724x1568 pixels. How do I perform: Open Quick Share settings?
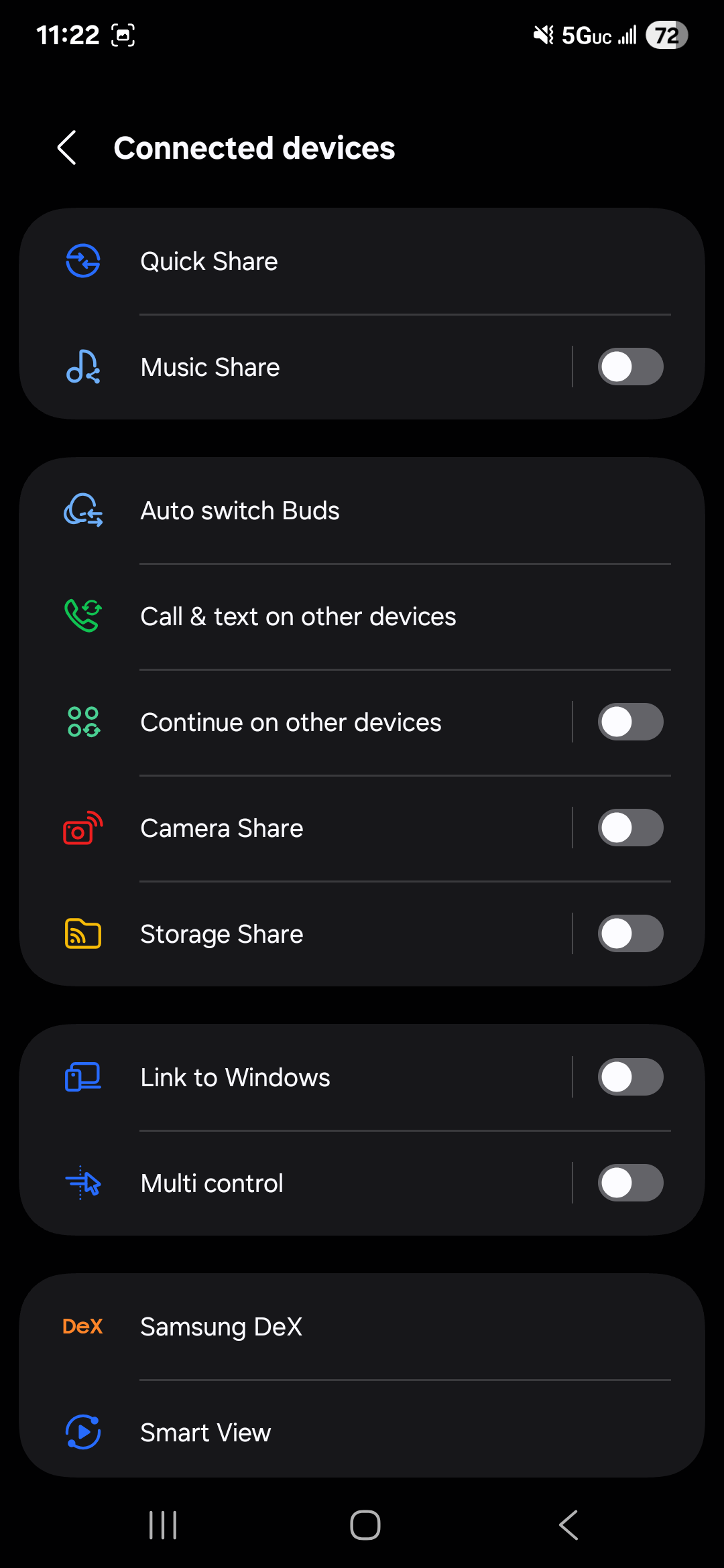pos(362,261)
